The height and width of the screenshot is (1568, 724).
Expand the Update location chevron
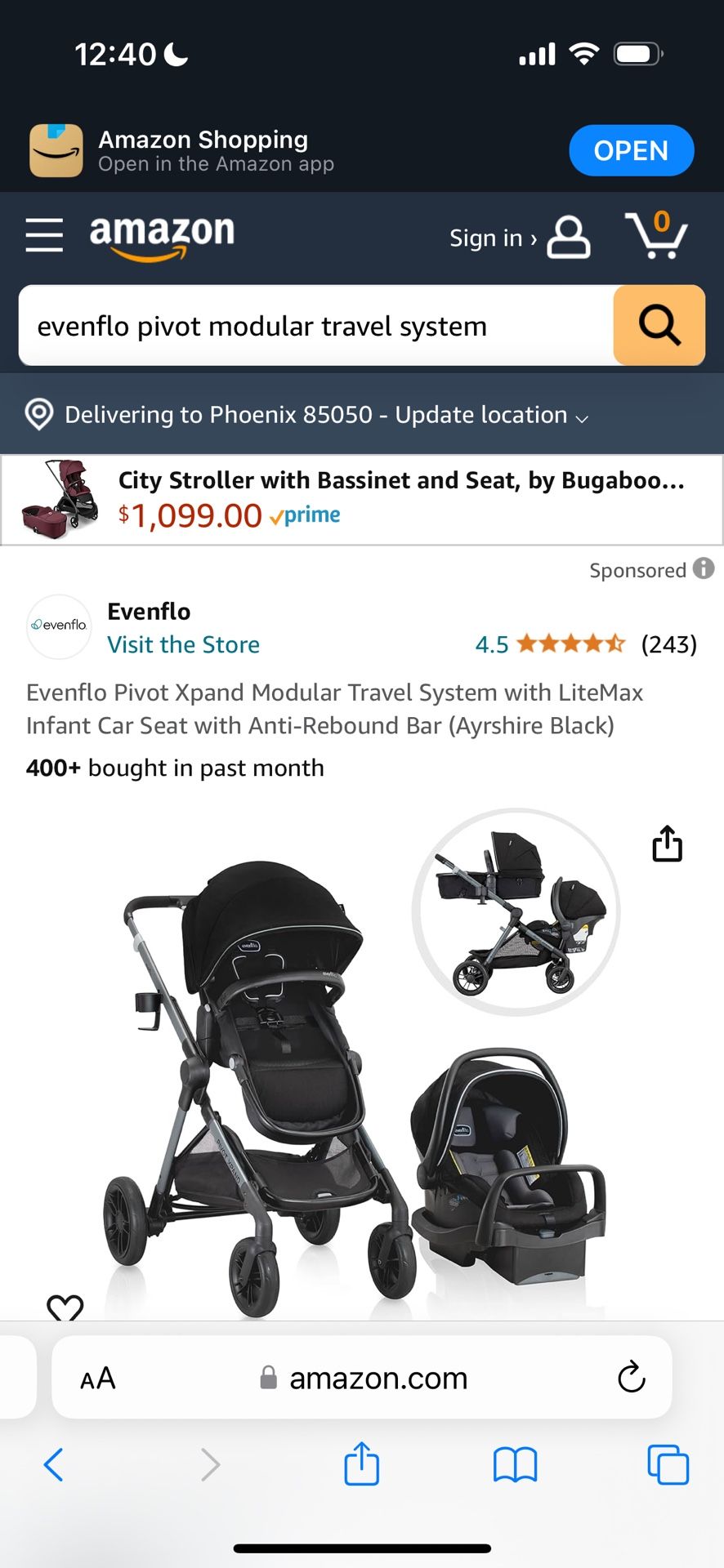[582, 418]
